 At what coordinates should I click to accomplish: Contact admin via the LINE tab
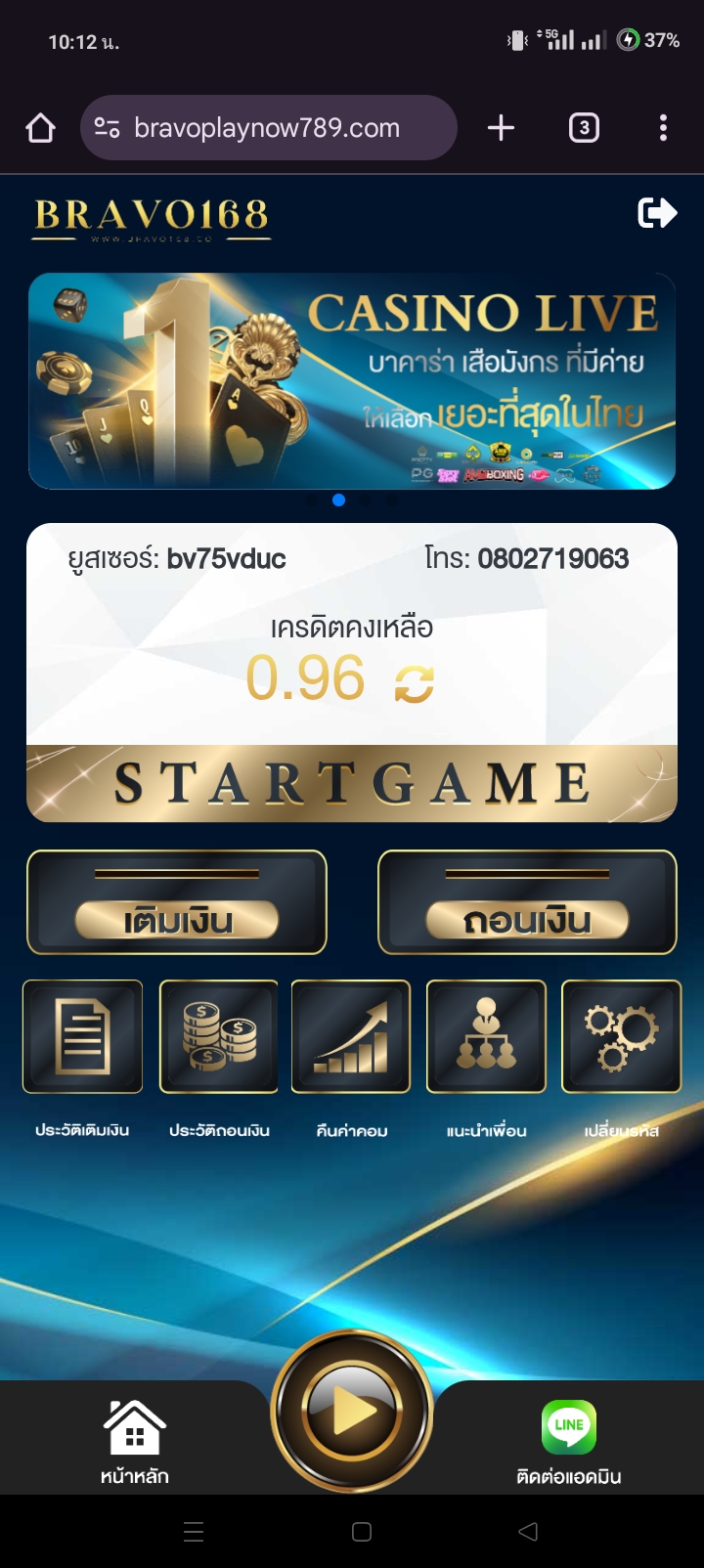[569, 1440]
